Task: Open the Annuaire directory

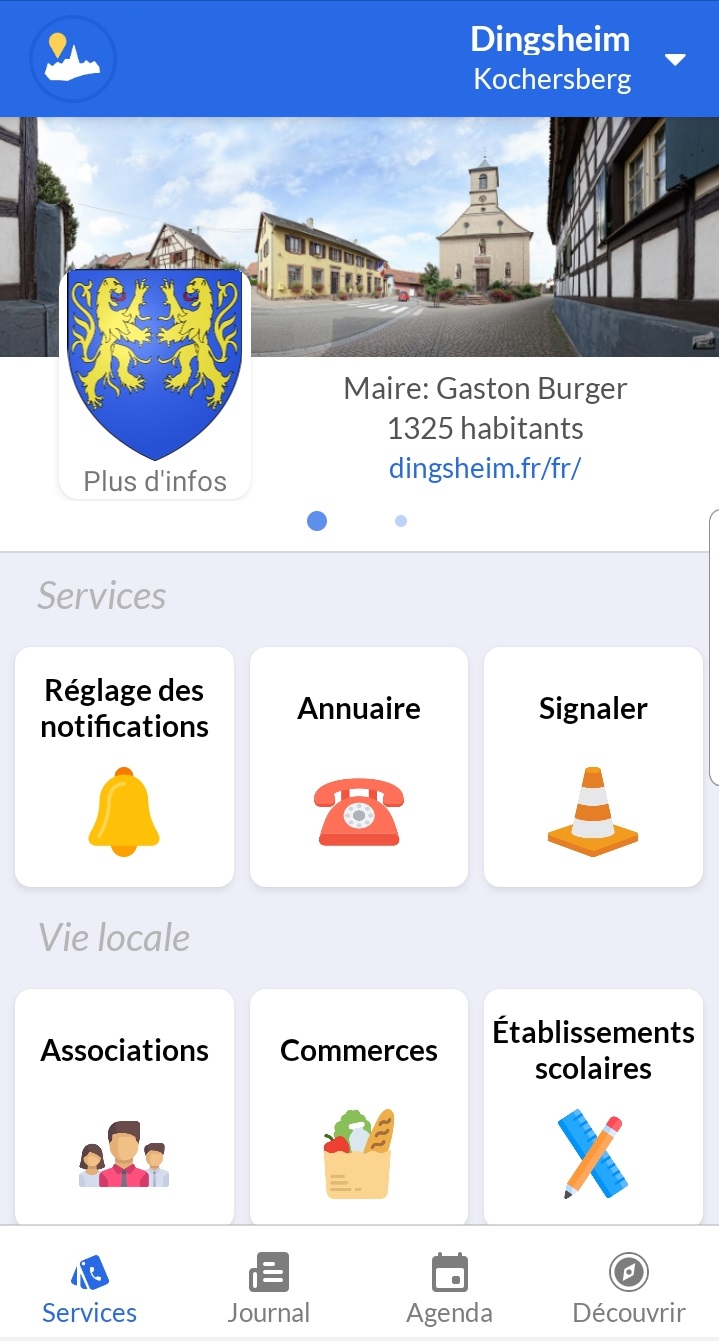Action: coord(359,766)
